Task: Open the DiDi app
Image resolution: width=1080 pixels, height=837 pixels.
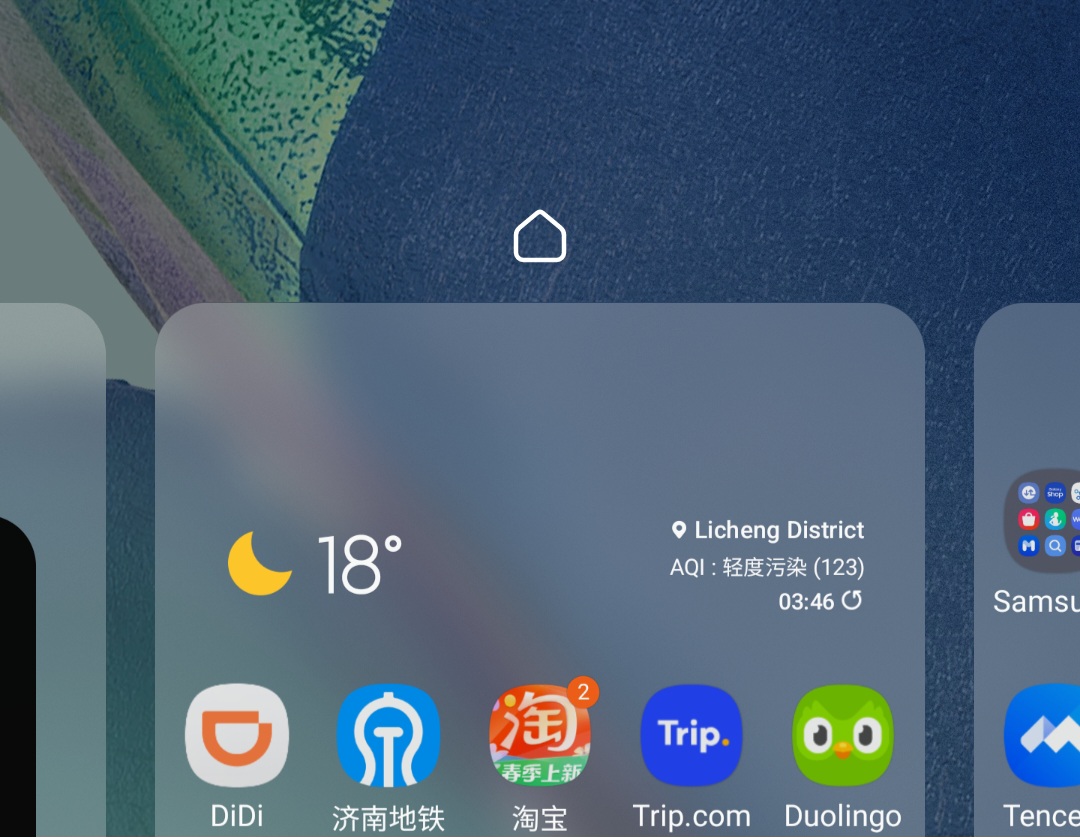Action: [237, 735]
